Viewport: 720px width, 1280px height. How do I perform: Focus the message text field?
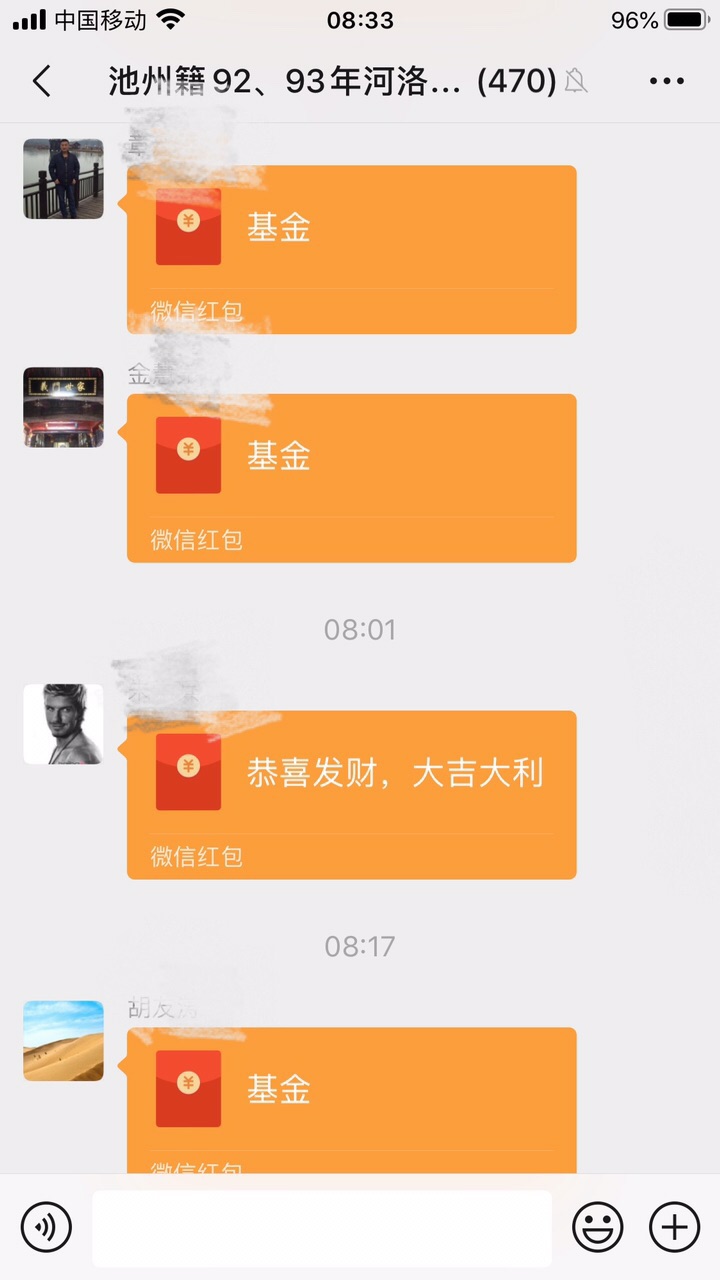(321, 1227)
